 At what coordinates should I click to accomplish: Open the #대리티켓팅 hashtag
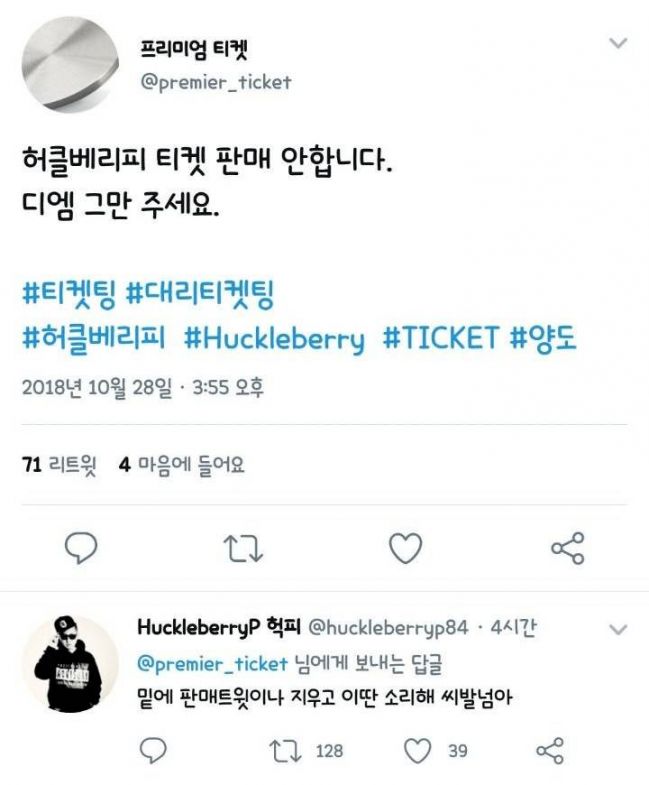[199, 295]
